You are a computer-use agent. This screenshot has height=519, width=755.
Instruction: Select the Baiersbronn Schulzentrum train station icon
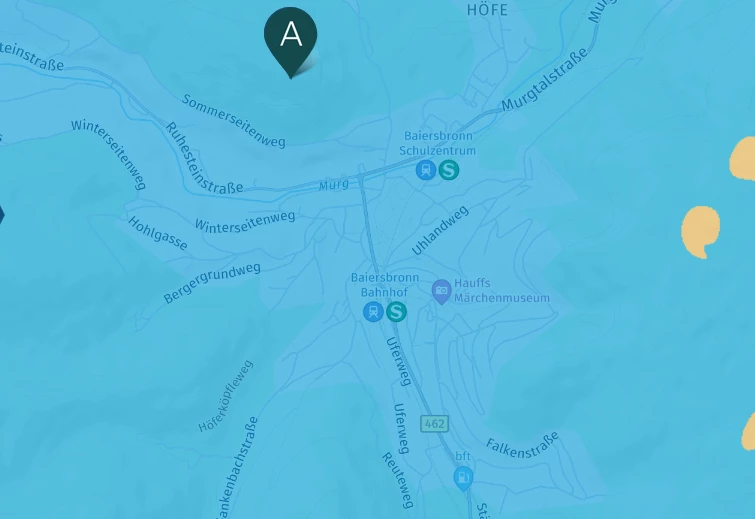(426, 170)
